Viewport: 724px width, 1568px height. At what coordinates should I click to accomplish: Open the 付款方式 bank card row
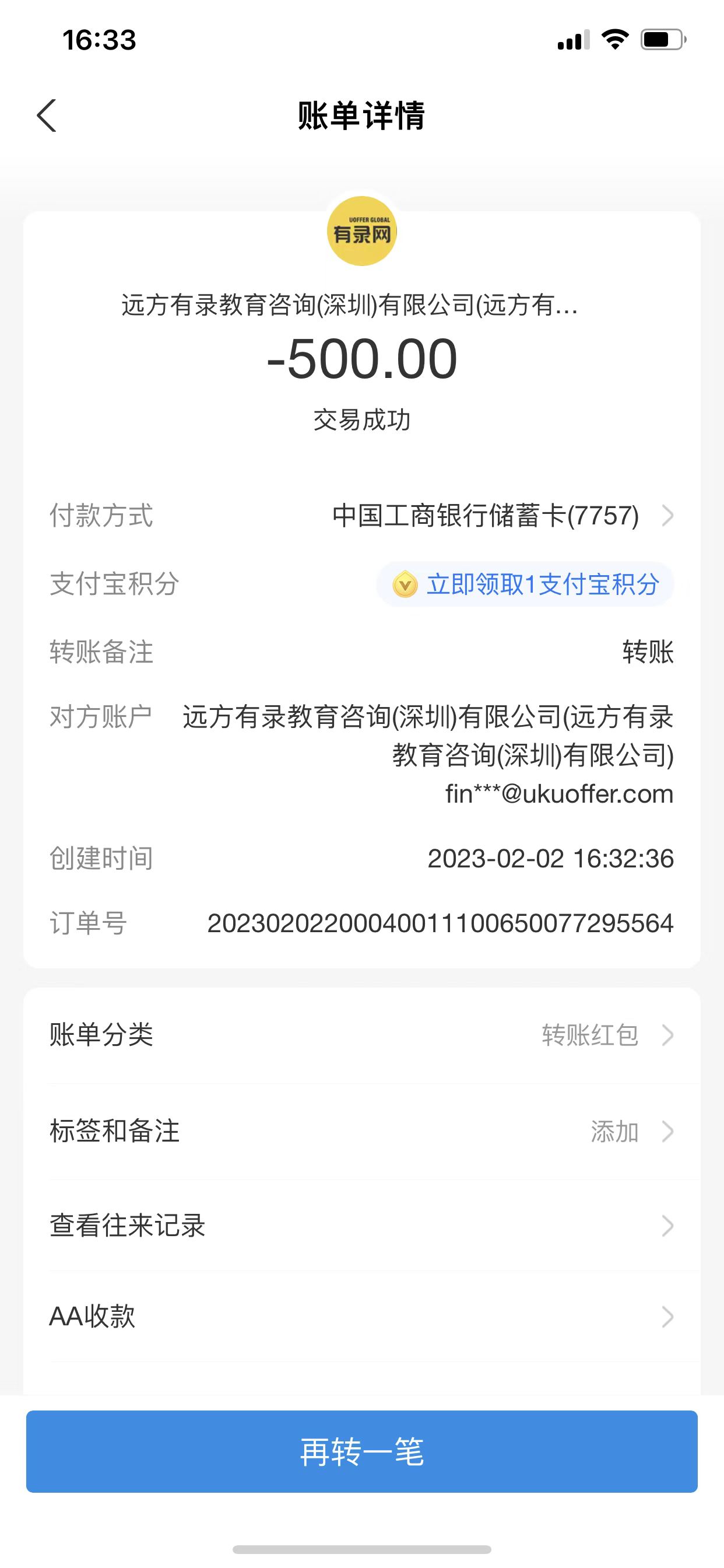(x=502, y=516)
